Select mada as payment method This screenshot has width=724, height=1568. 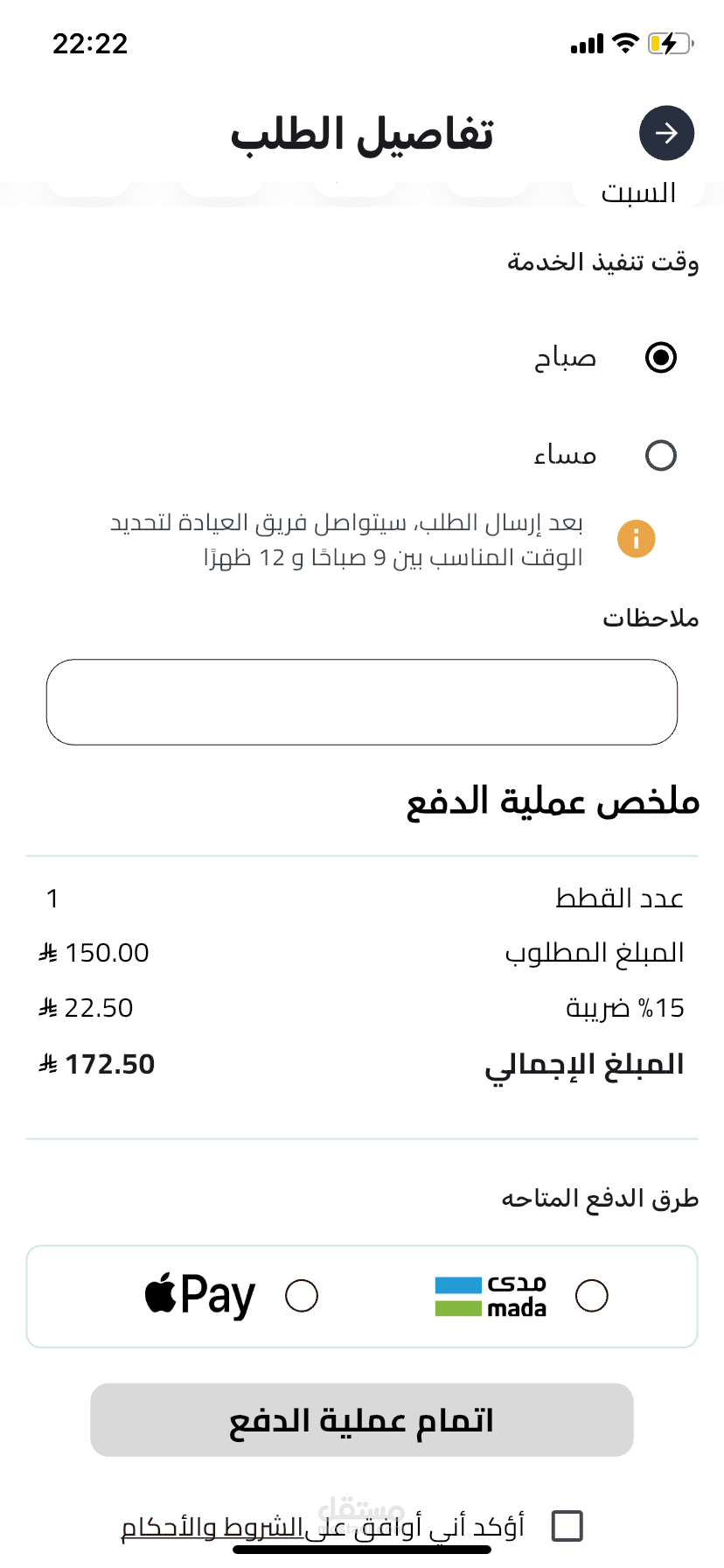coord(592,1296)
